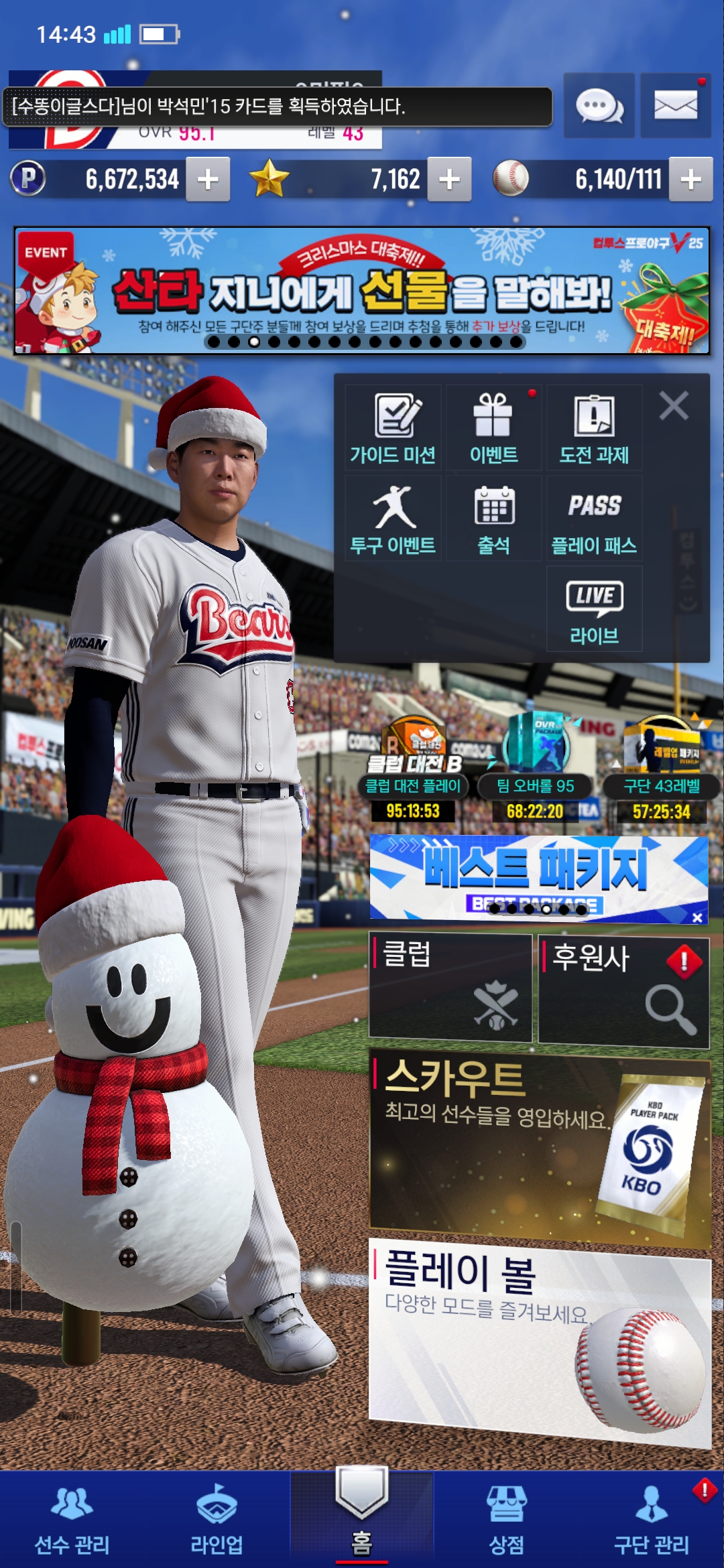Open 플레이 패스

coord(594,519)
